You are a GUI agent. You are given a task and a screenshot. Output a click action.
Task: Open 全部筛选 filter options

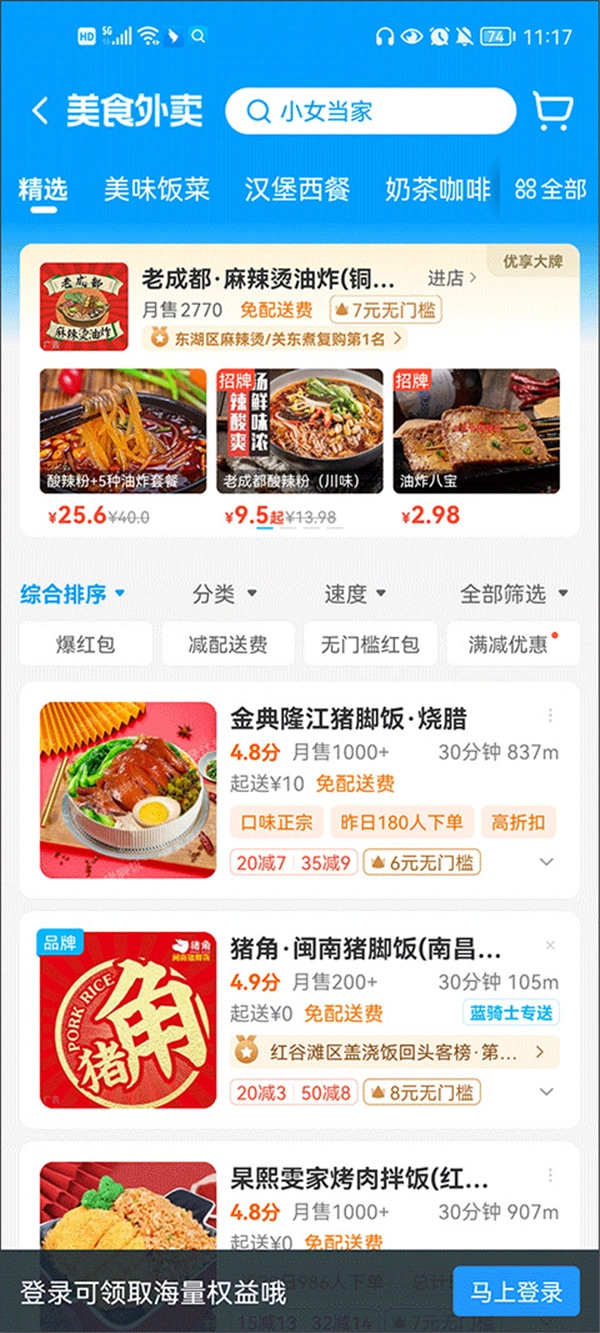coord(514,594)
